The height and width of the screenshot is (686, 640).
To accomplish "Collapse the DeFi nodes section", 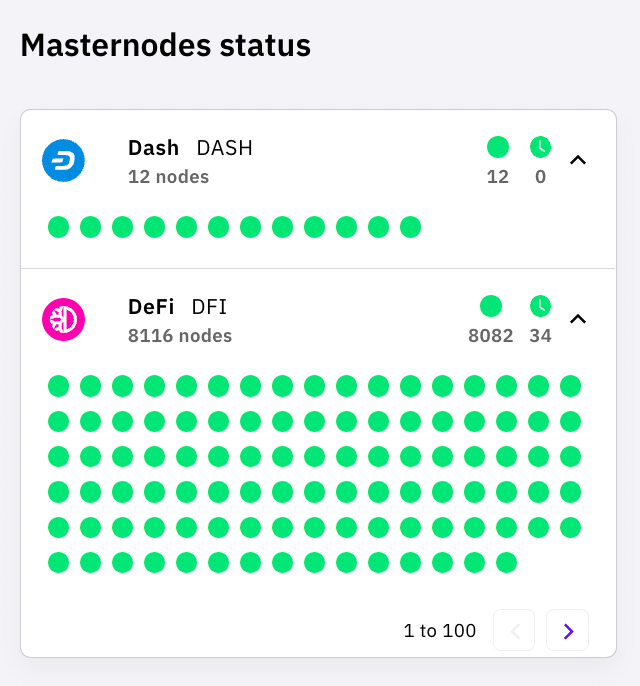I will (x=577, y=319).
